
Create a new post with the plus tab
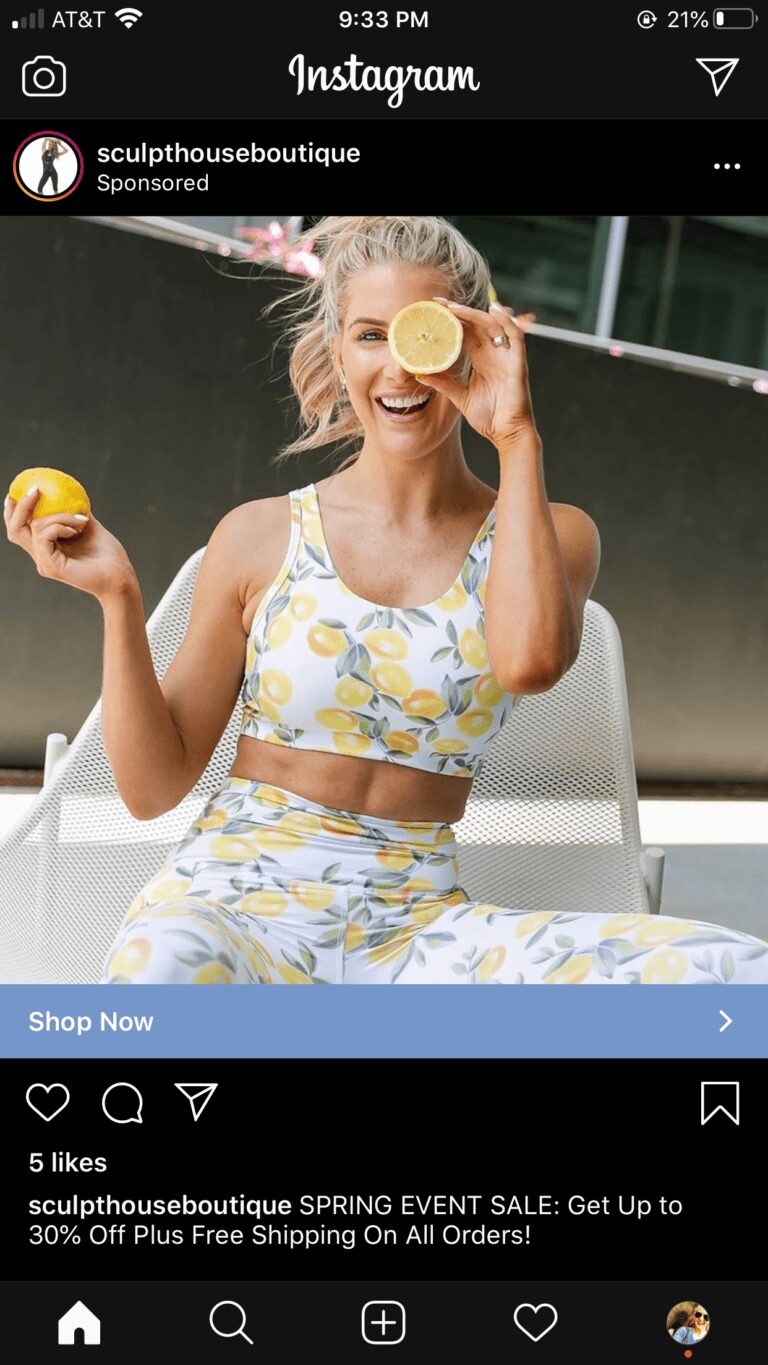coord(383,1323)
